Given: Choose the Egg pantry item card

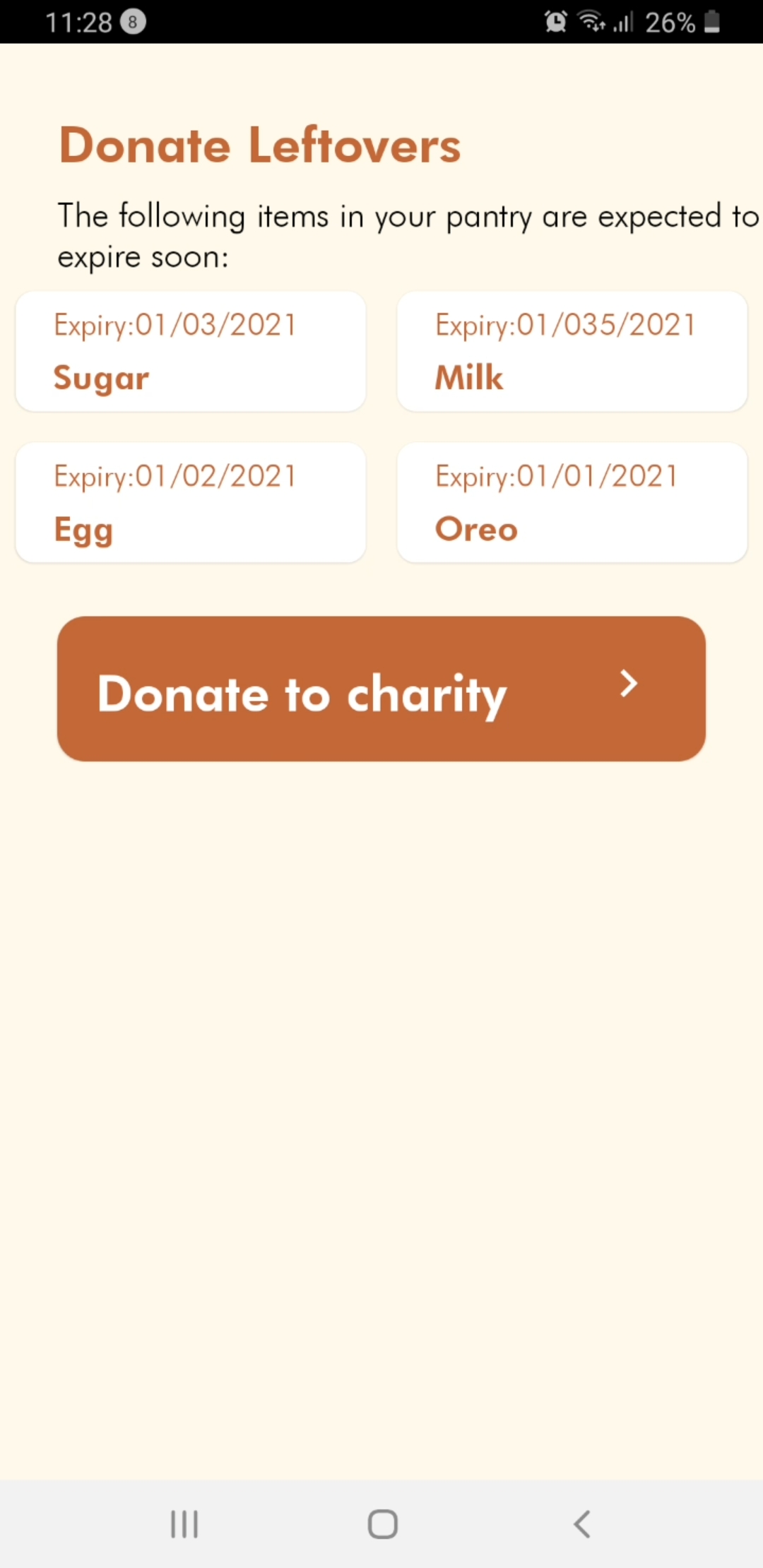Looking at the screenshot, I should pyautogui.click(x=191, y=503).
